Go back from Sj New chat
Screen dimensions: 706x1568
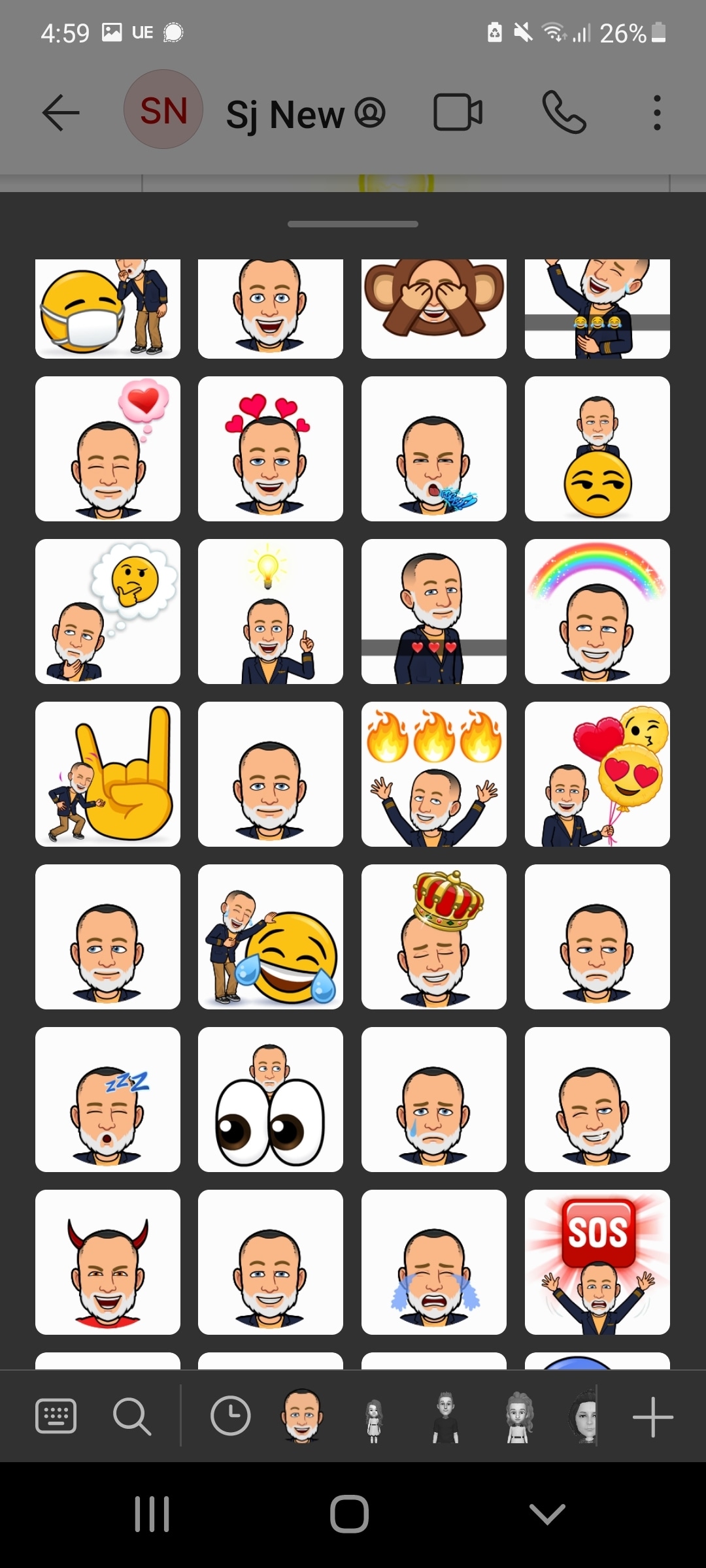click(61, 112)
